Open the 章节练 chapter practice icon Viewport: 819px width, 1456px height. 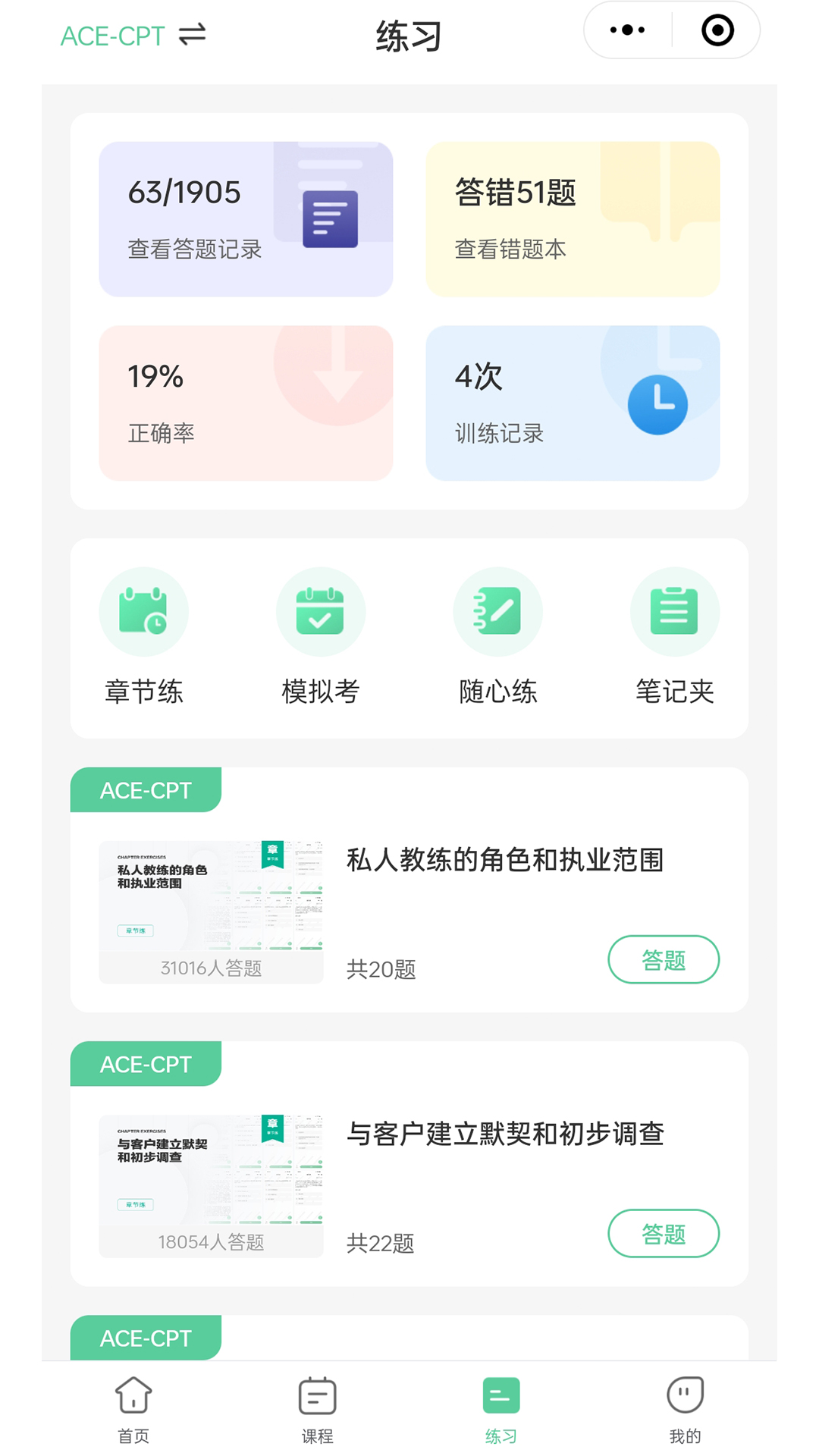pyautogui.click(x=144, y=611)
